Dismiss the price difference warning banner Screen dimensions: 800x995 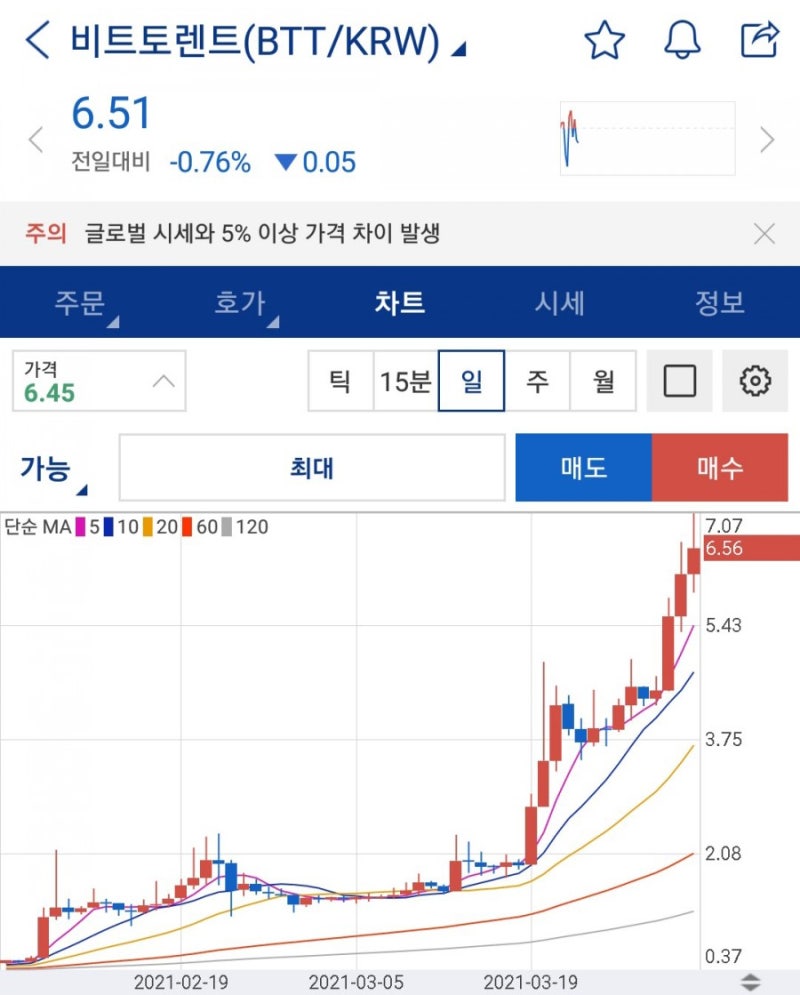pos(765,232)
